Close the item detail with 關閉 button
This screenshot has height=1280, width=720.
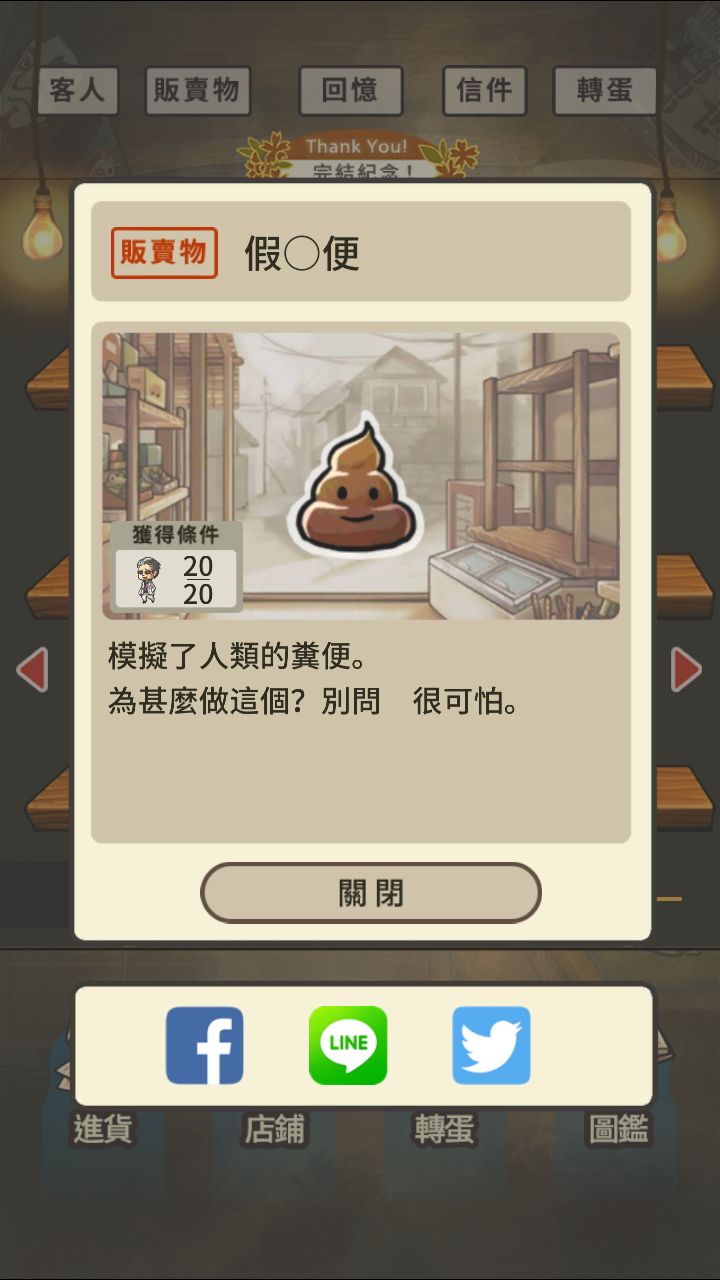[372, 894]
